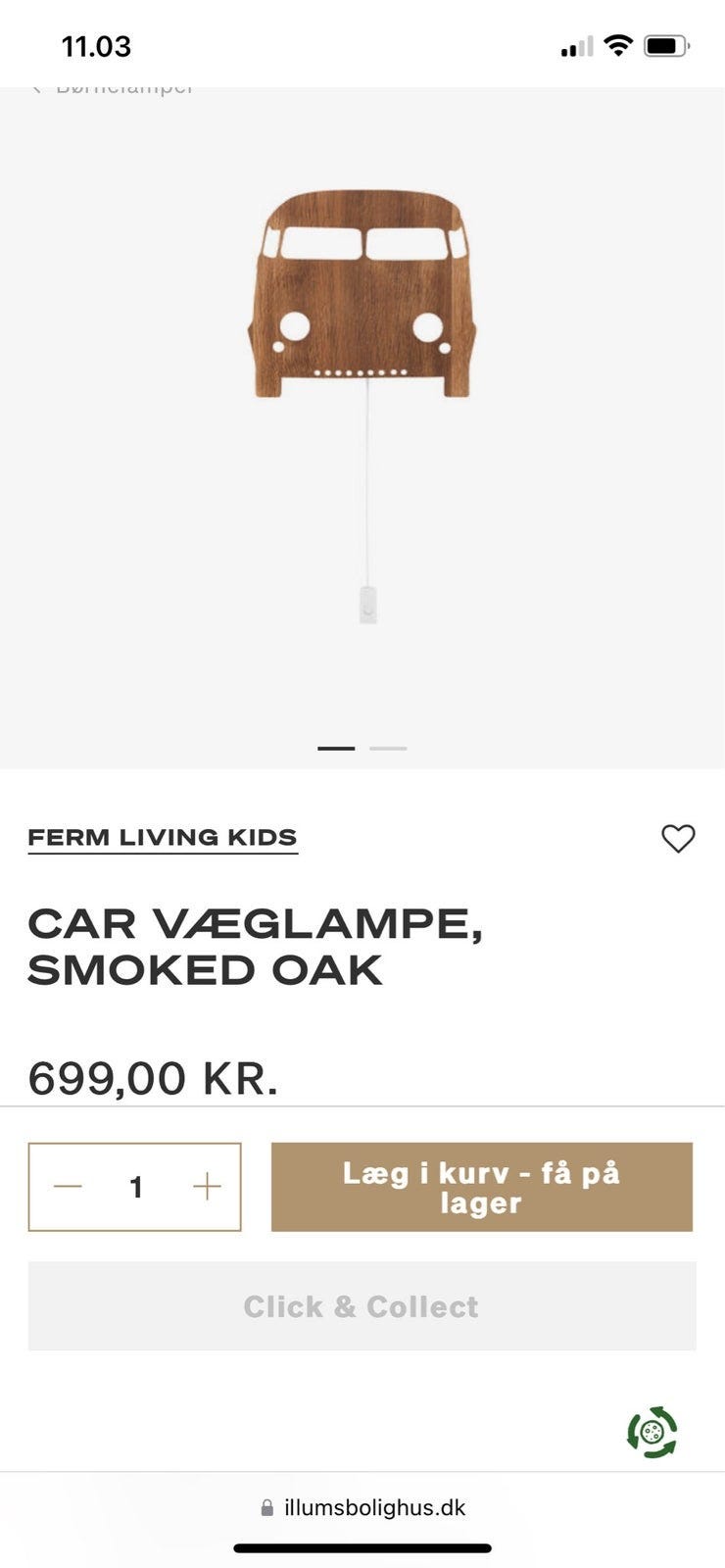Image resolution: width=725 pixels, height=1568 pixels.
Task: Tap the Læg i kurv button
Action: coord(481,1187)
